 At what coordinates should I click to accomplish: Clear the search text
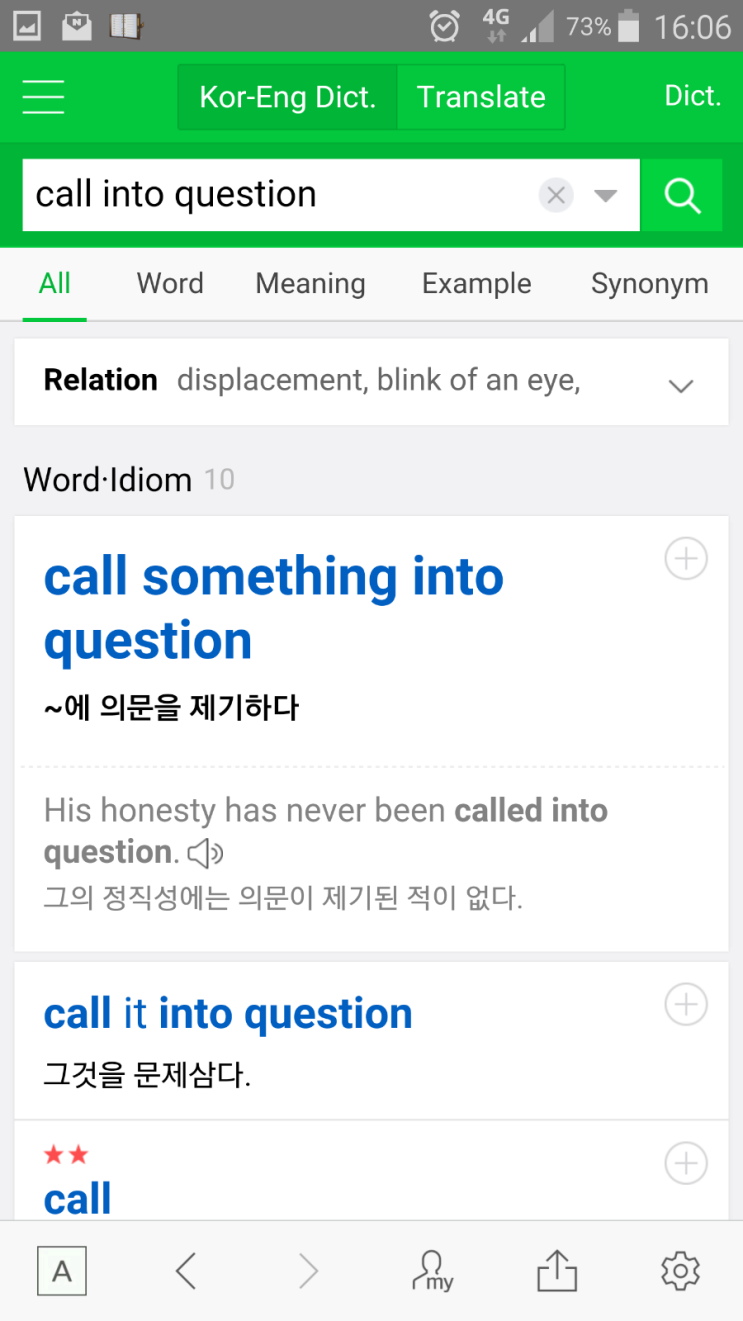[x=556, y=195]
